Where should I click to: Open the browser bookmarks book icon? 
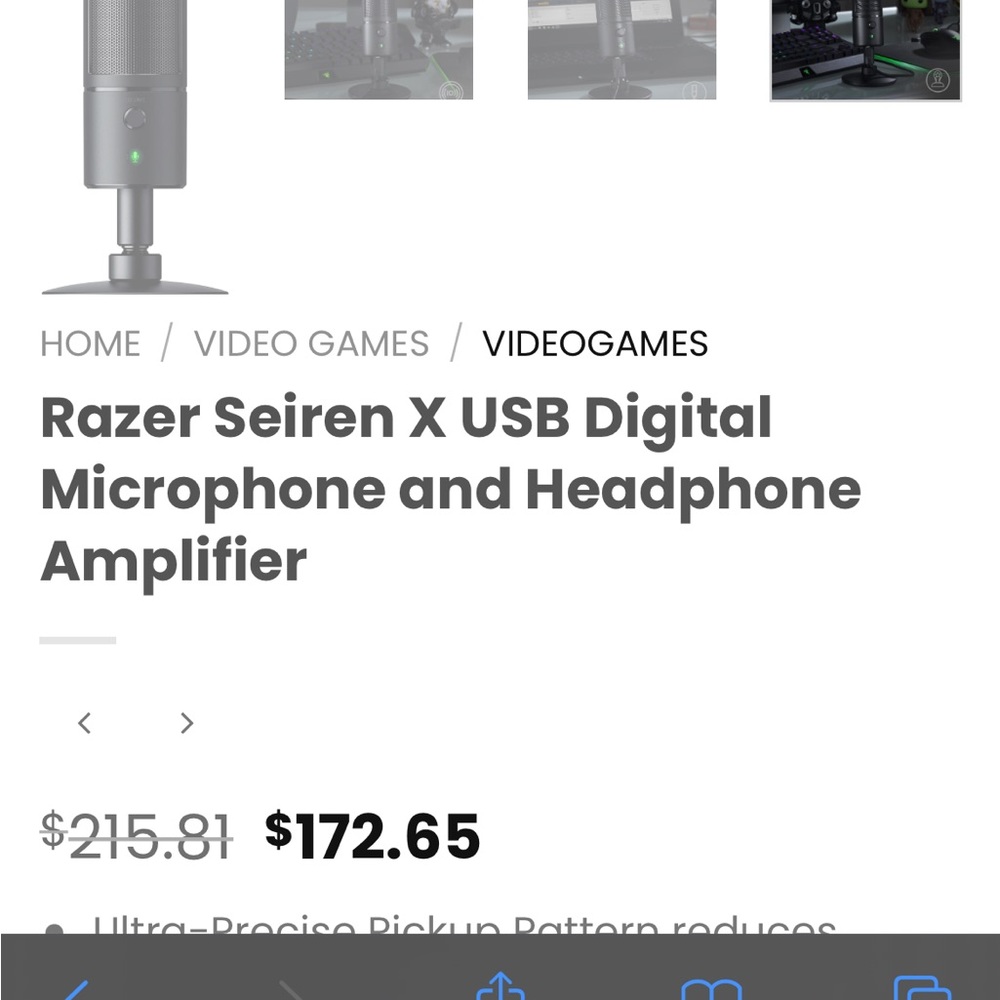711,990
